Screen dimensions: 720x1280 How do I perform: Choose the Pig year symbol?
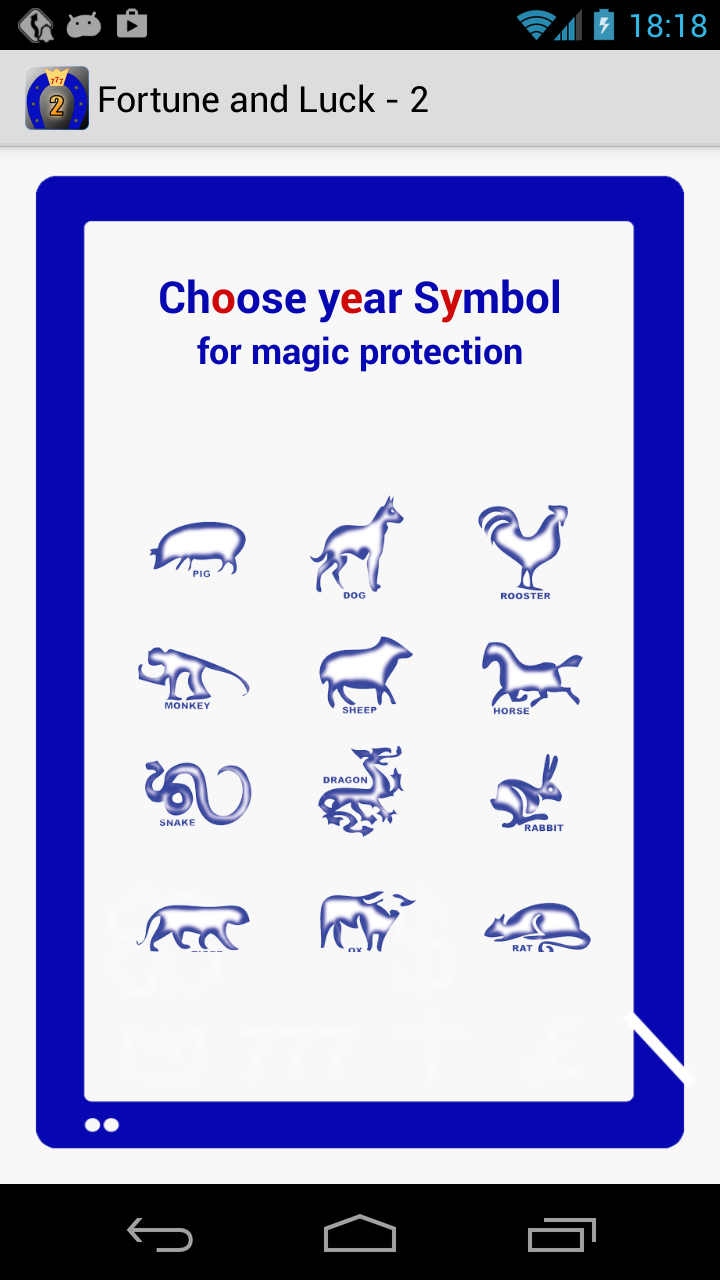(198, 548)
